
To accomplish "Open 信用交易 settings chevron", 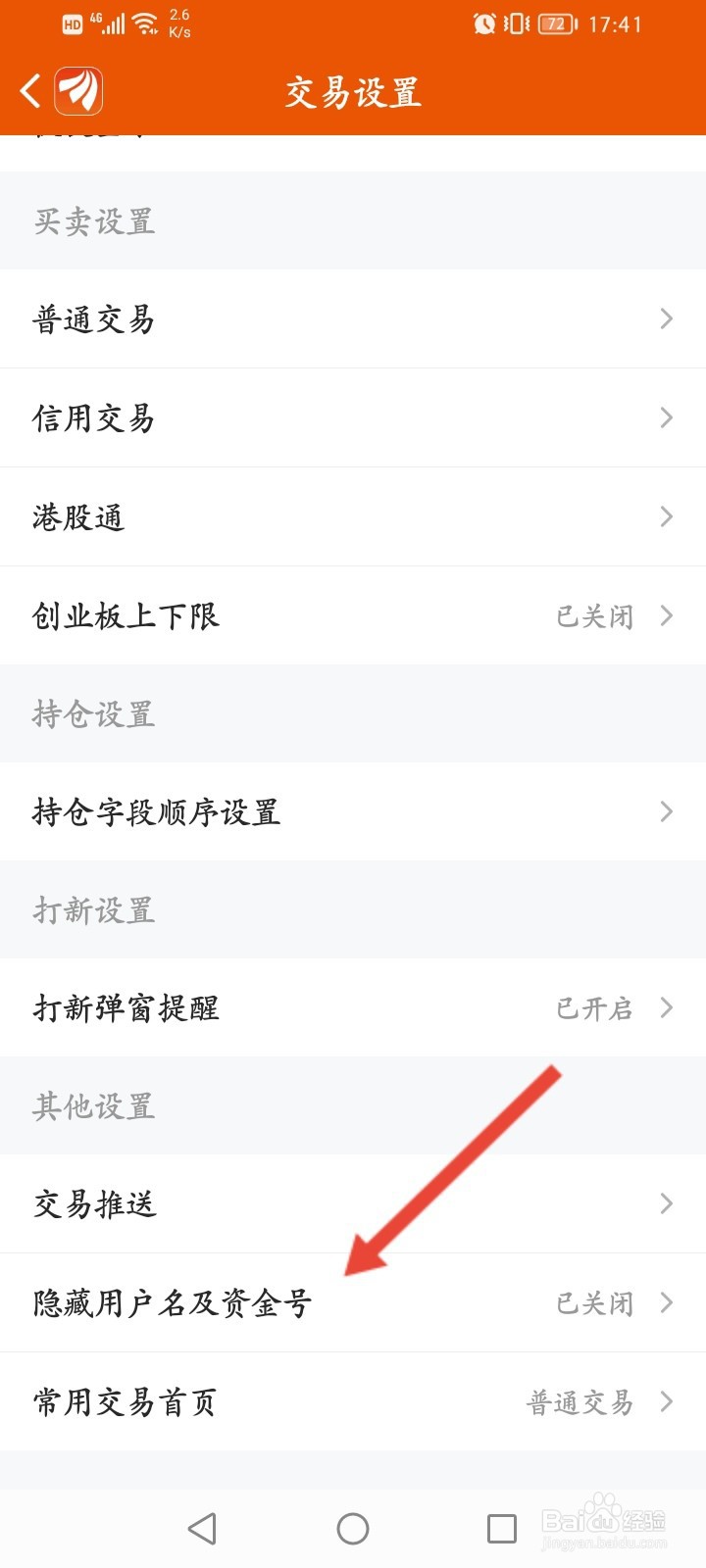I will (666, 418).
